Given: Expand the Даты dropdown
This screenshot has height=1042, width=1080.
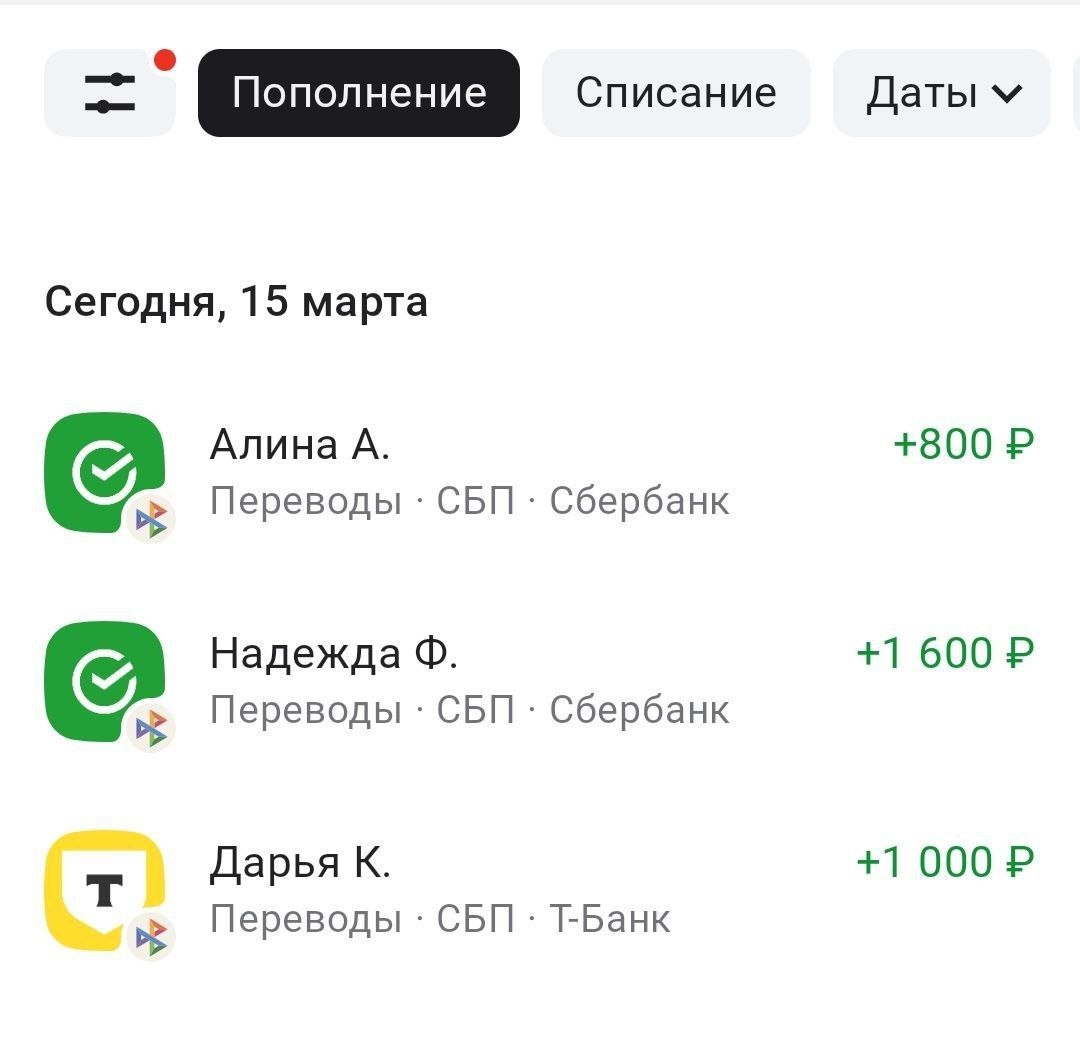Looking at the screenshot, I should (x=942, y=93).
